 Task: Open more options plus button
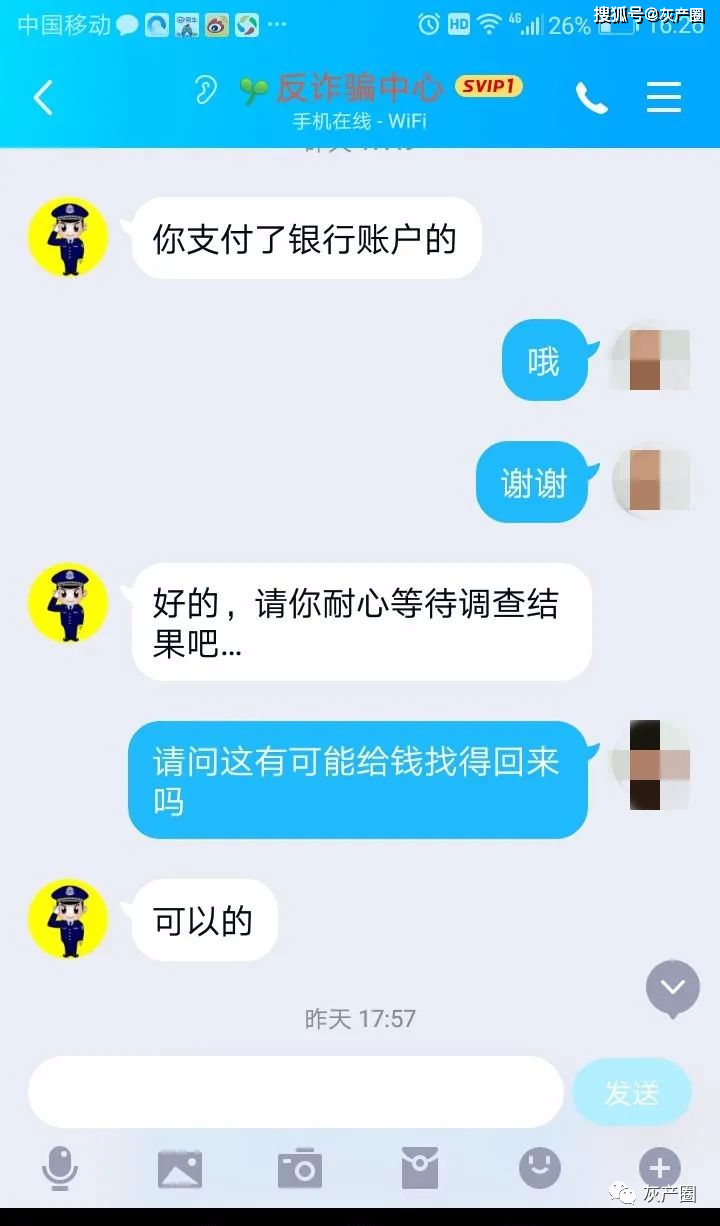[660, 1168]
